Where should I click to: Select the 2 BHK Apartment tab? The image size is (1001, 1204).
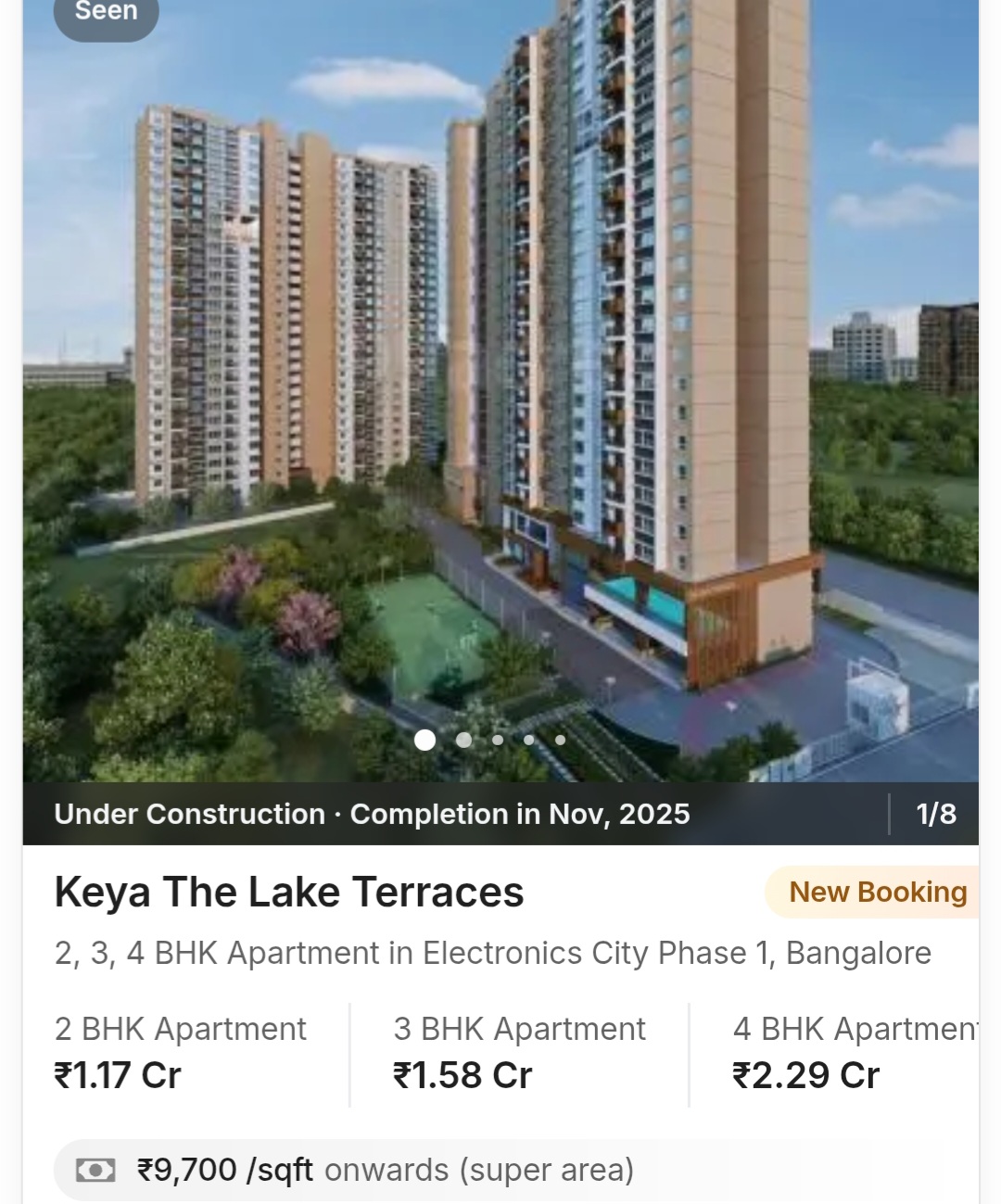pos(181,1029)
